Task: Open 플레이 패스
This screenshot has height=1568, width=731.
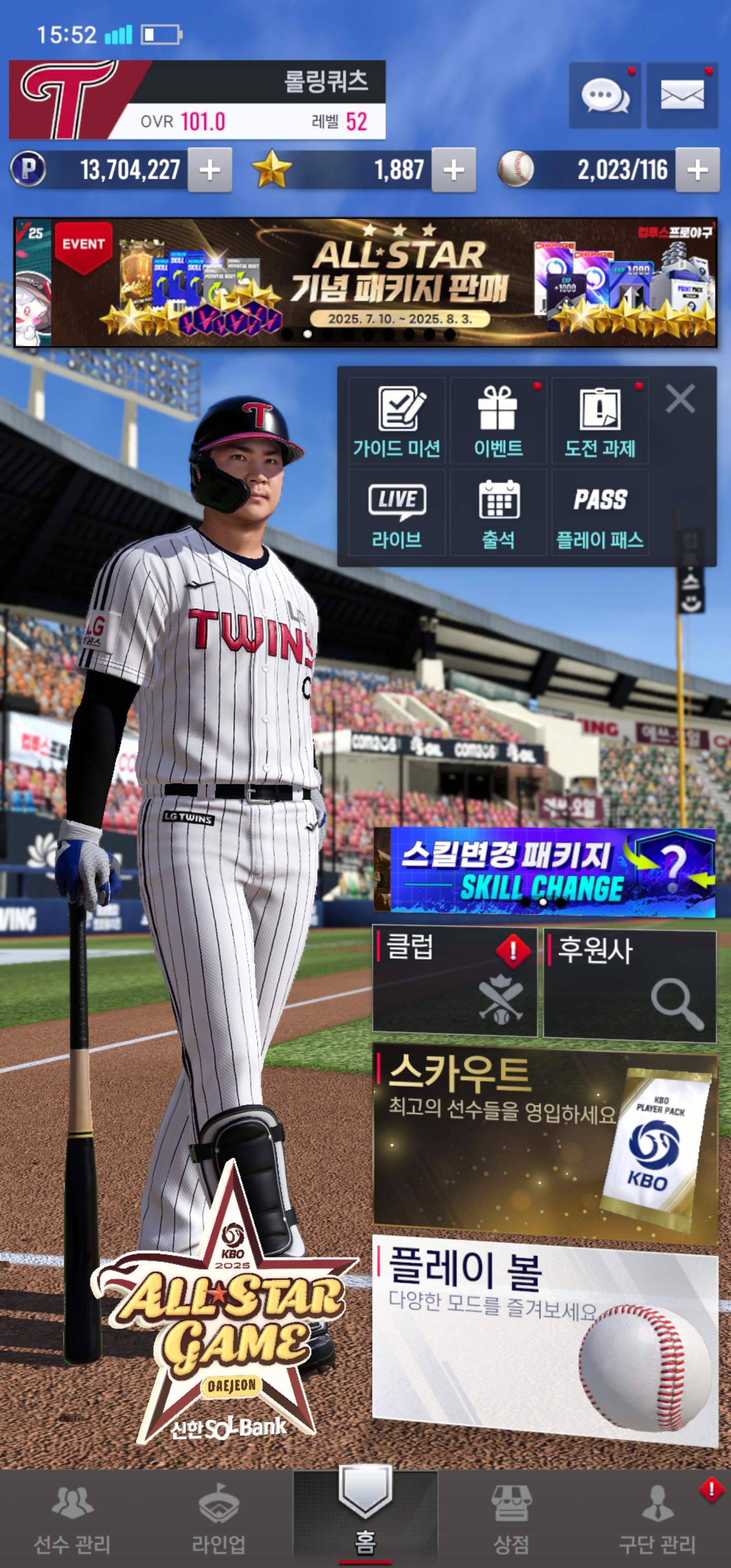Action: pos(600,512)
